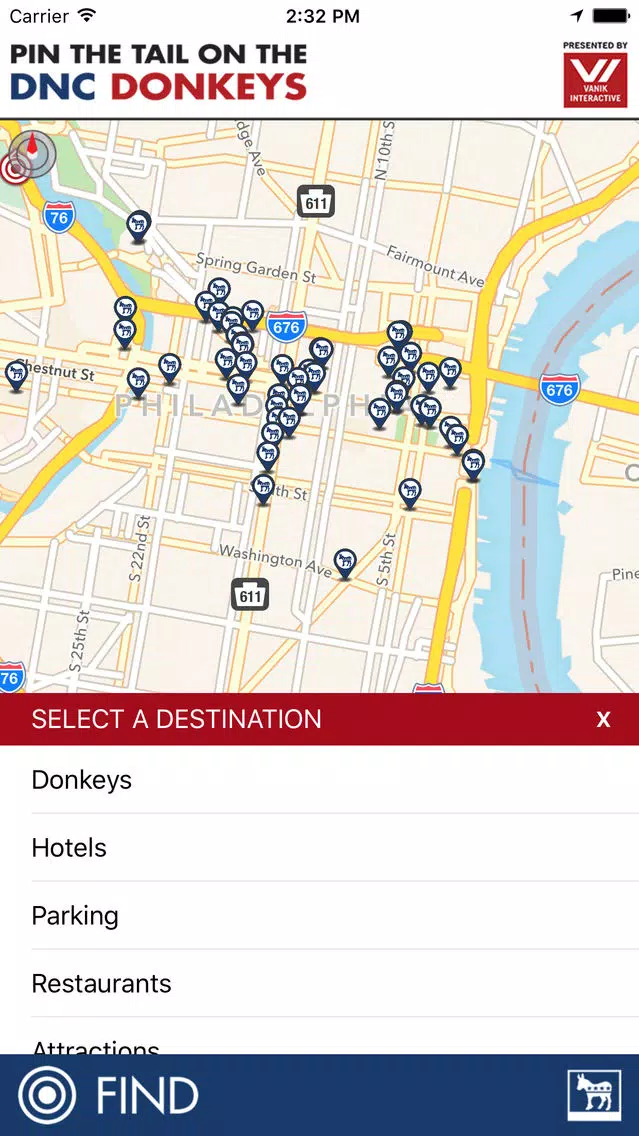Tap the donkey pin beside the Chestnut St label
This screenshot has width=639, height=1136.
click(x=16, y=376)
